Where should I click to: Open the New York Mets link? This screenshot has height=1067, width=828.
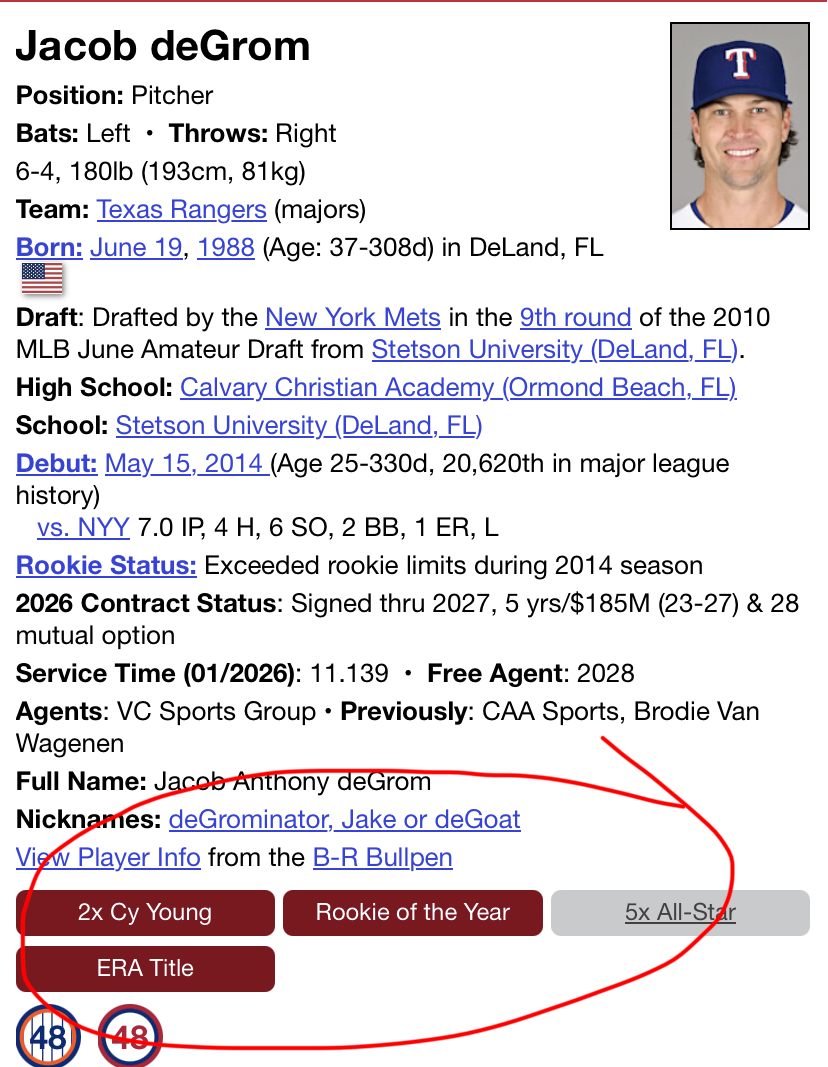[x=352, y=318]
